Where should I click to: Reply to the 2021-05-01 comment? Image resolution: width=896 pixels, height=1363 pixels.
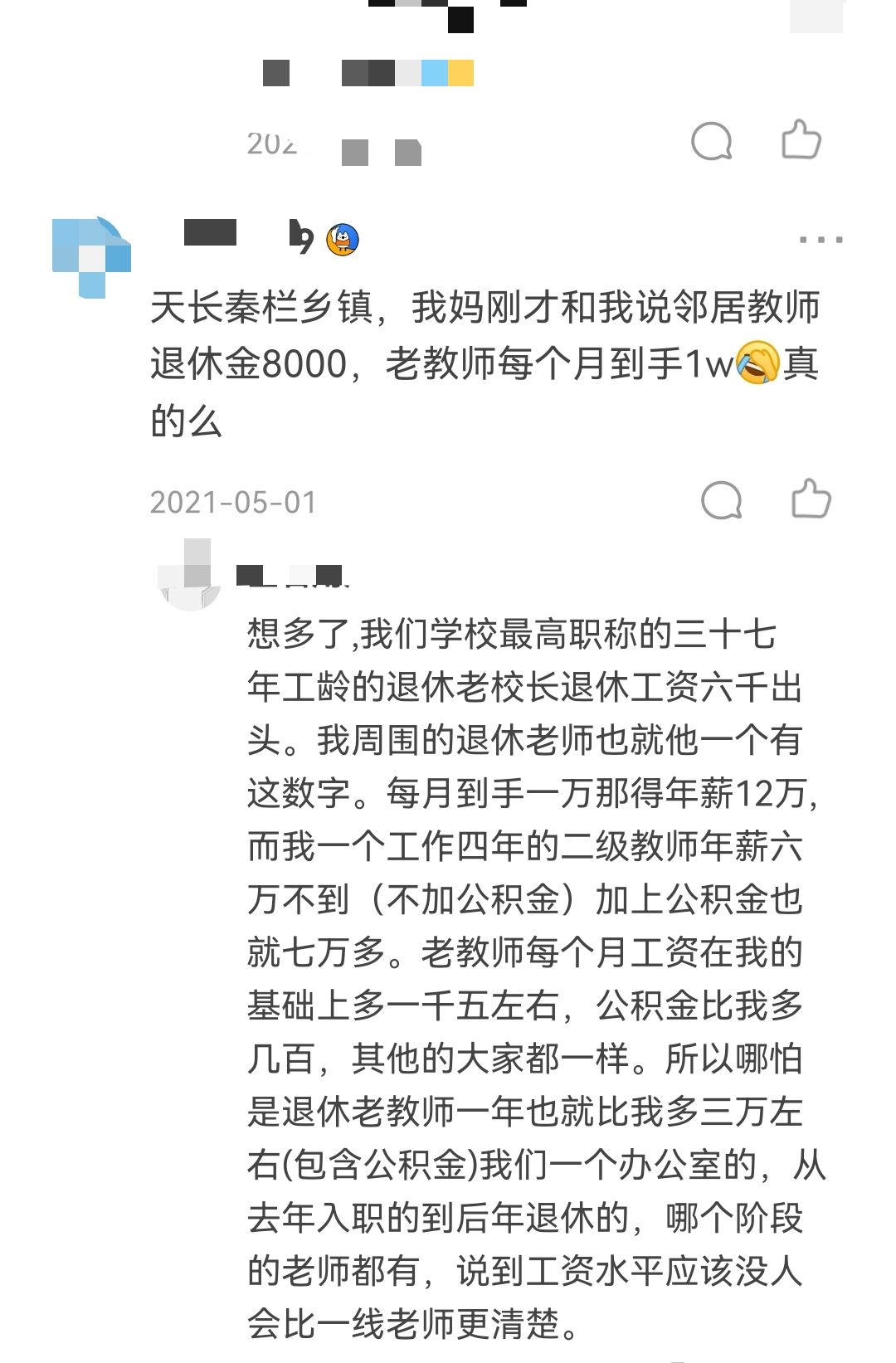click(x=721, y=500)
